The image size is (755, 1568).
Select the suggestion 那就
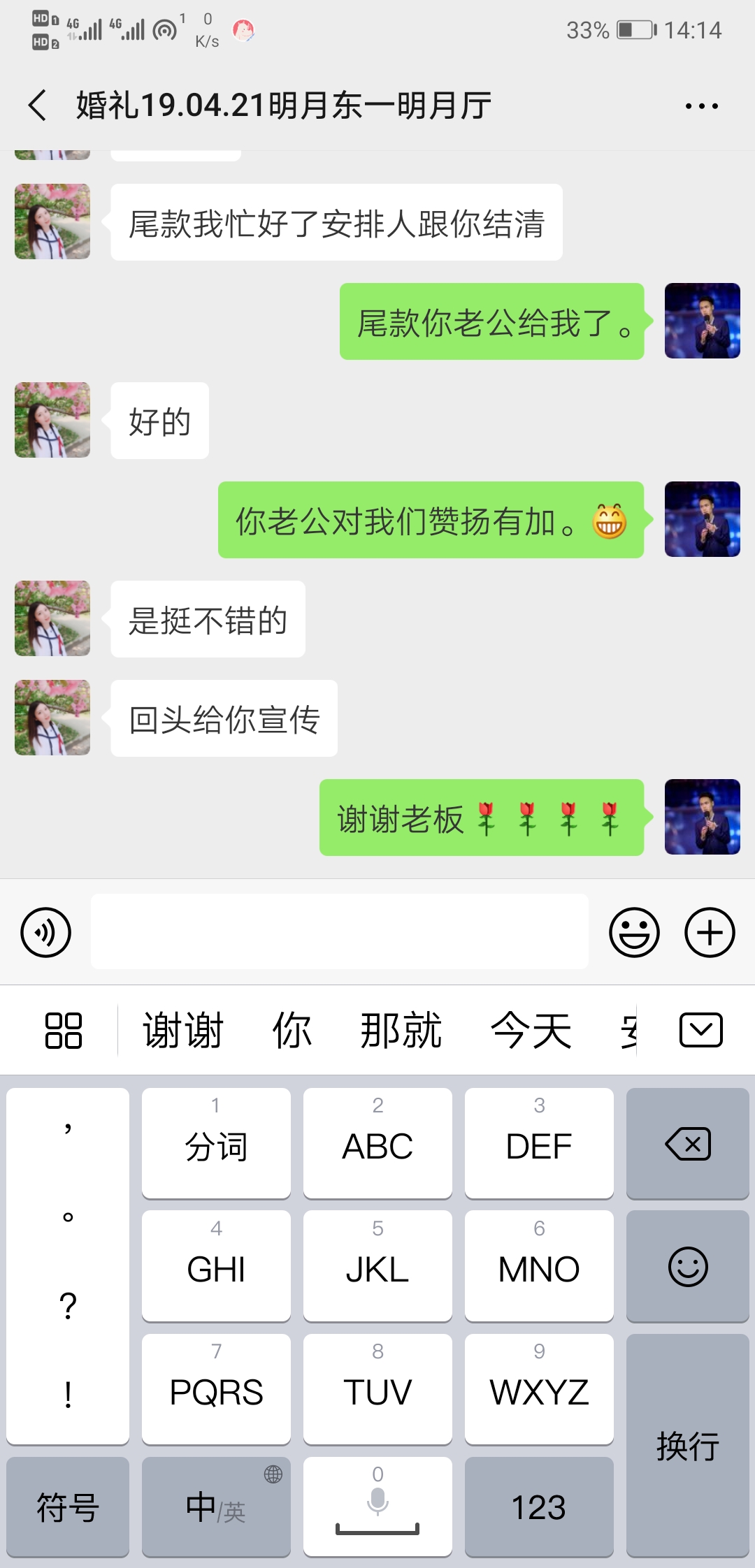[x=401, y=1031]
